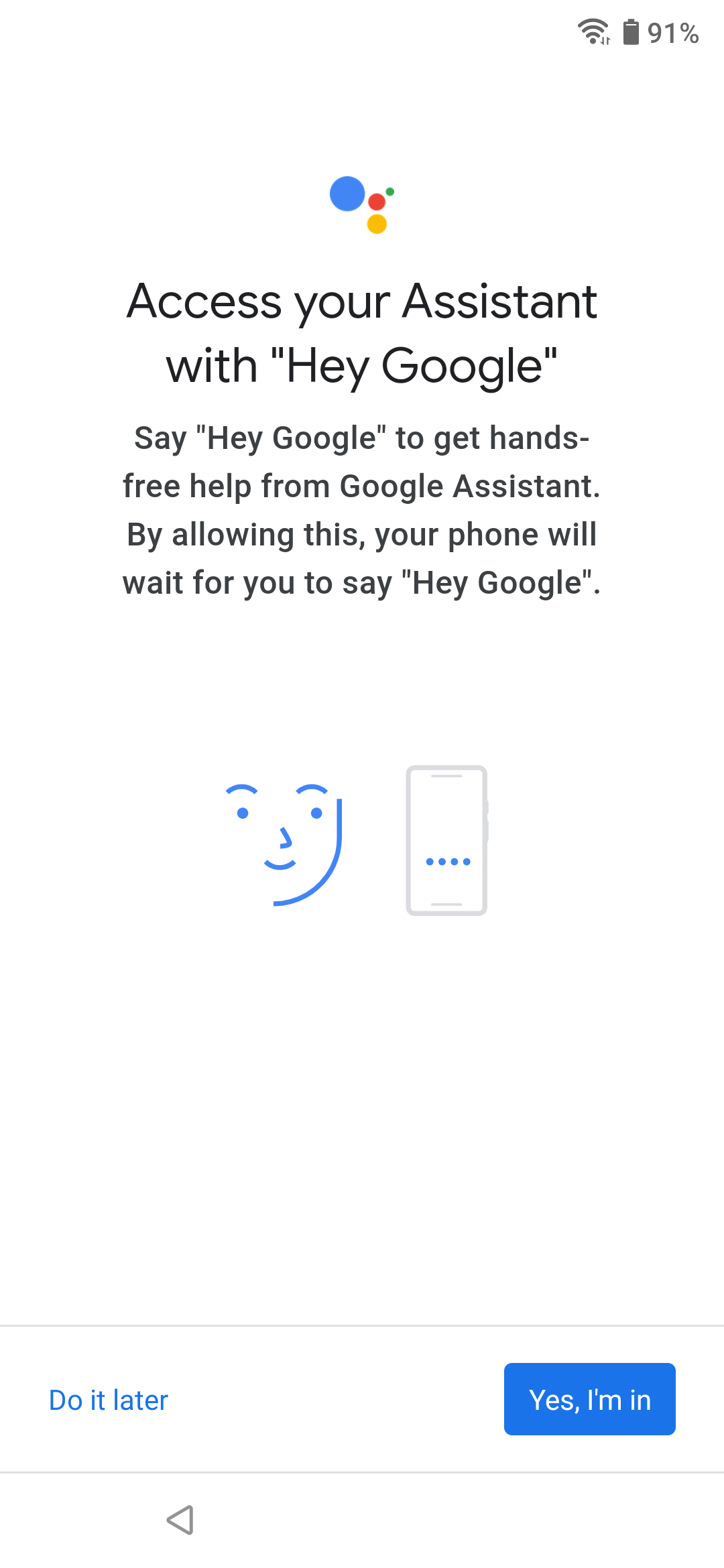
Task: Tap the "Yes, I'm in" button
Action: (x=589, y=1399)
